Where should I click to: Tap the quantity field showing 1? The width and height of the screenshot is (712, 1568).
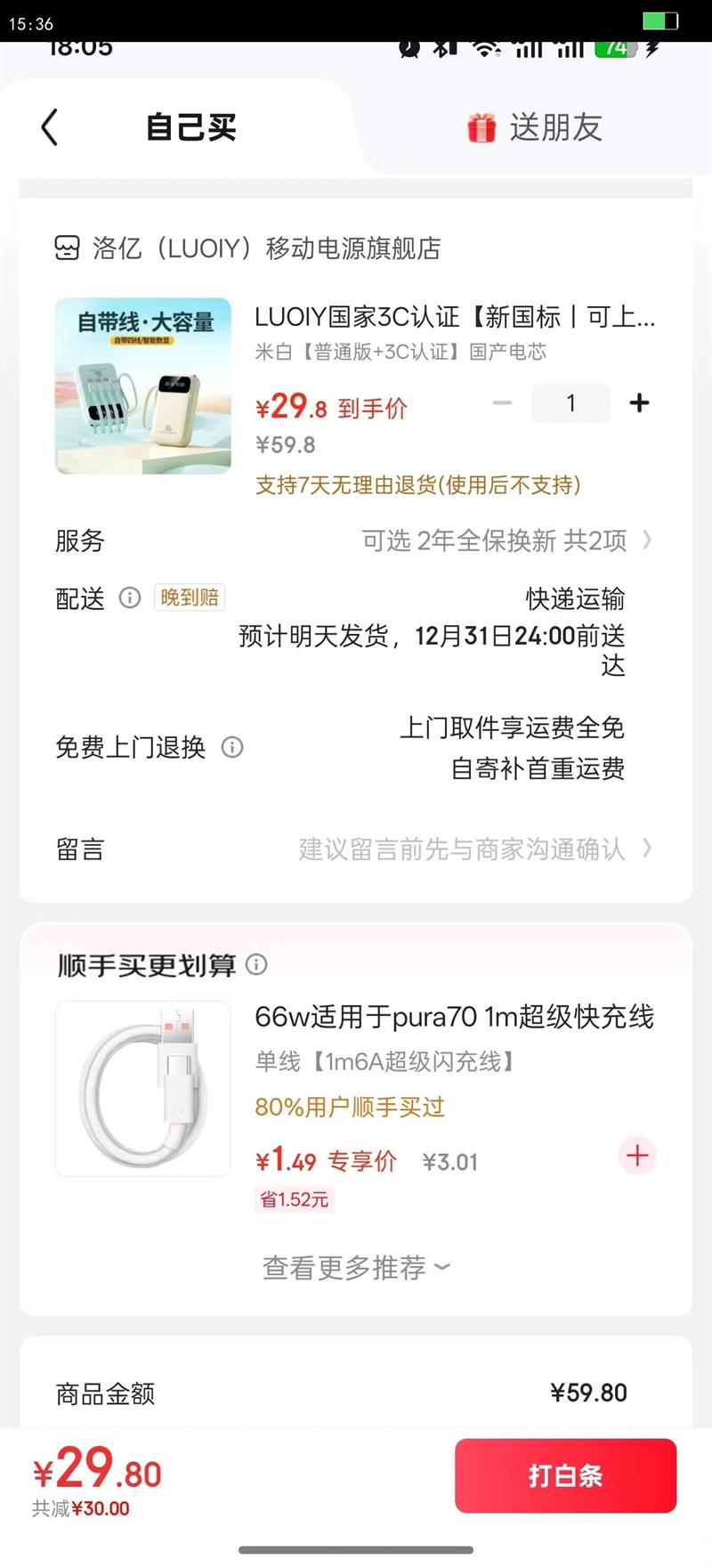570,403
